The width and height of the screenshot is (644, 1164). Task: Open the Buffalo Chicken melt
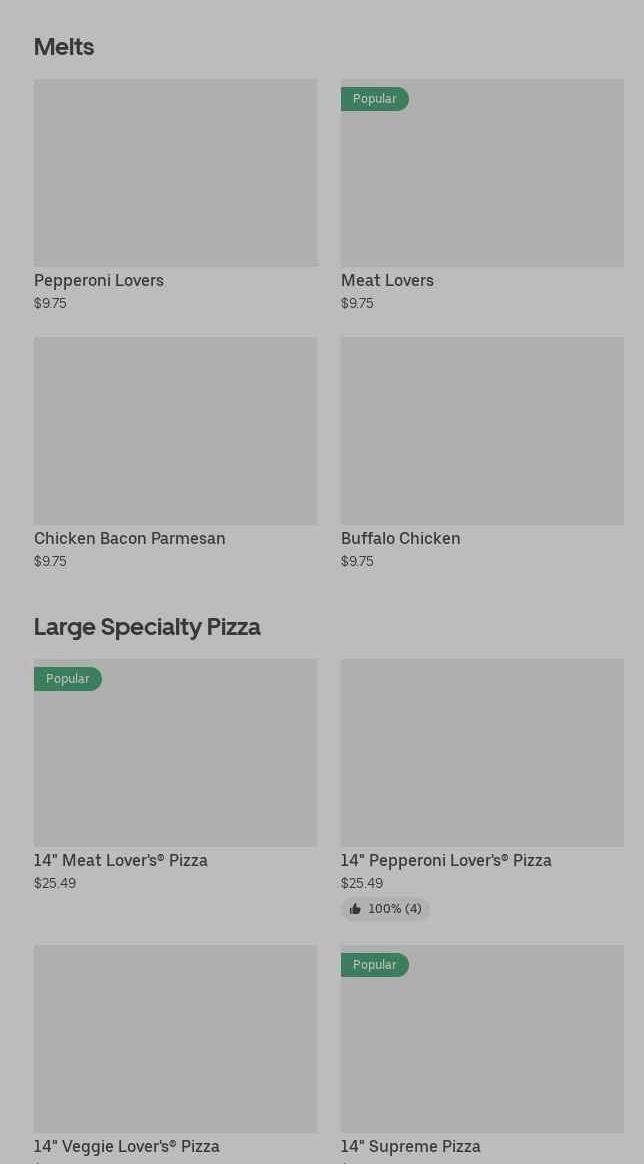482,431
